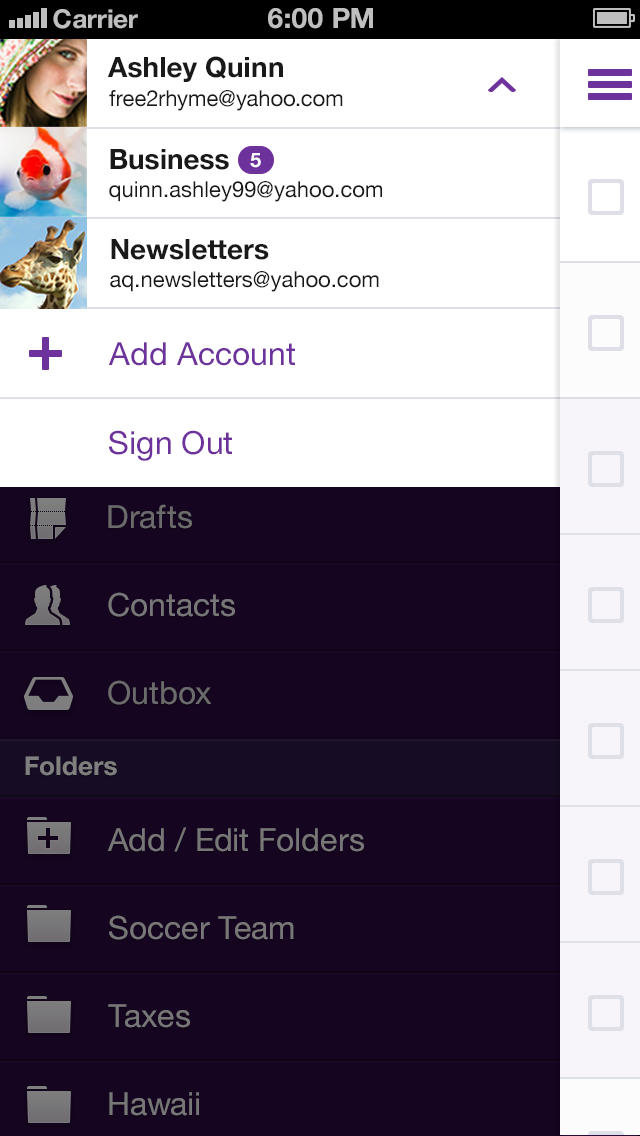The height and width of the screenshot is (1136, 640).
Task: Open Contacts
Action: coord(171,606)
